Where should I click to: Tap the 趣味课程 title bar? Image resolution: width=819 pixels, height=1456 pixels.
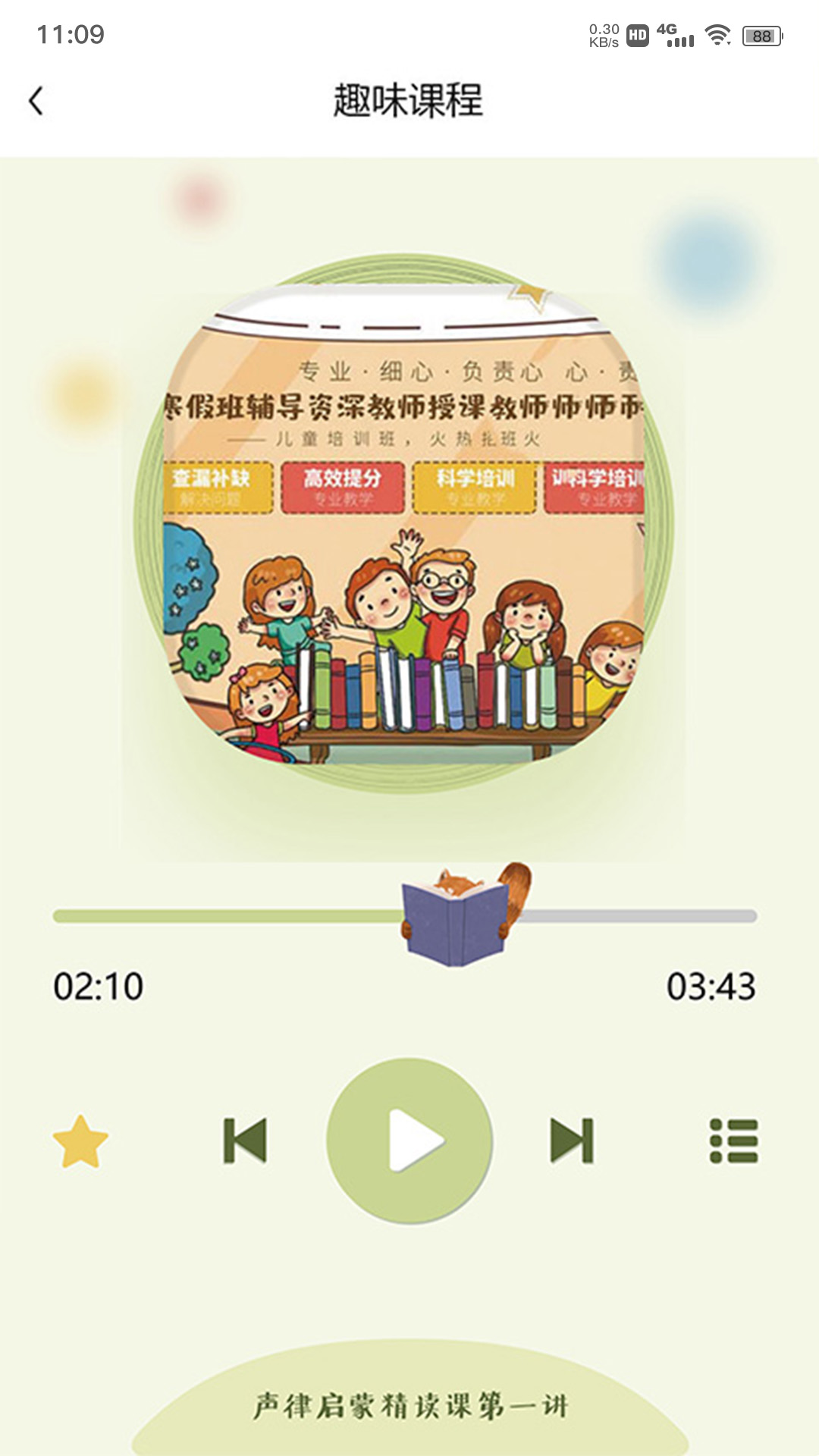409,99
